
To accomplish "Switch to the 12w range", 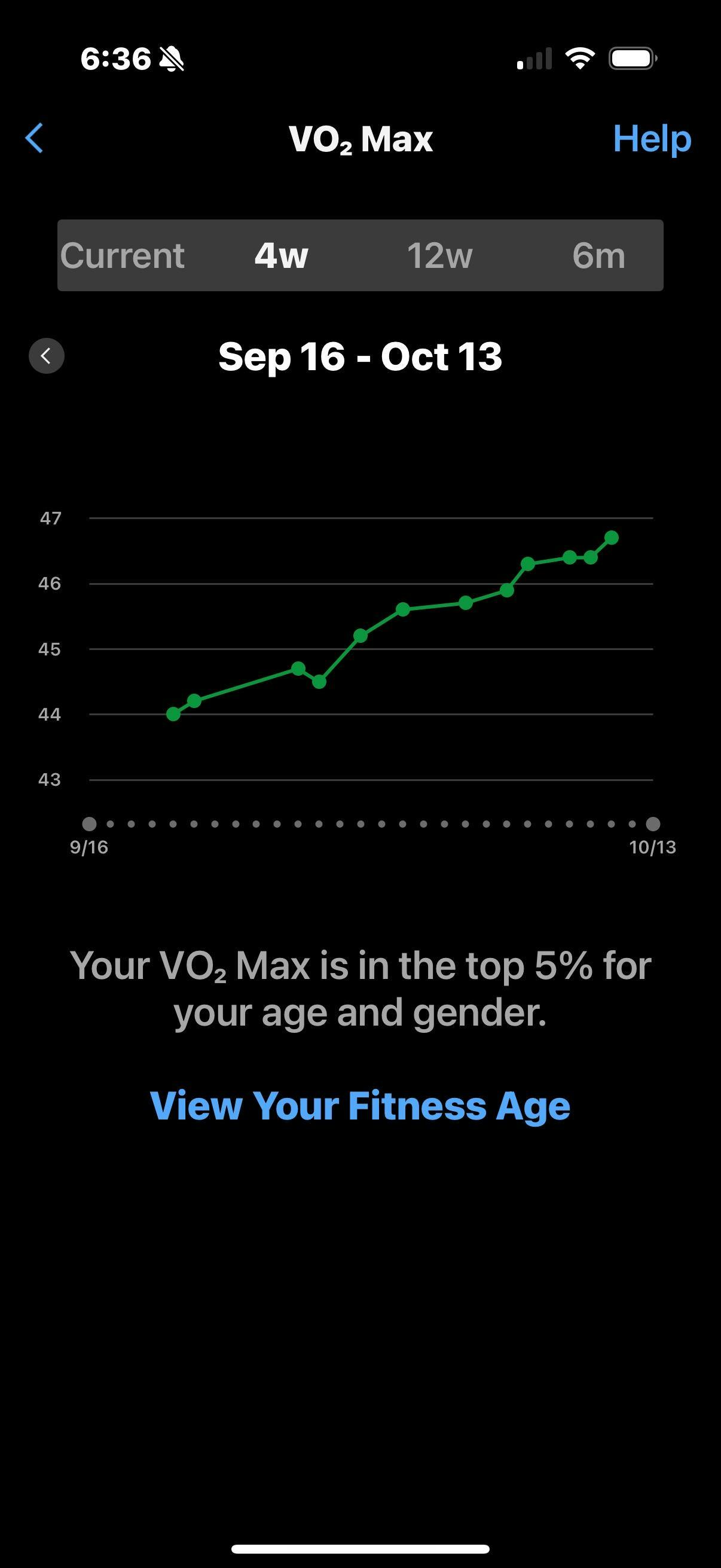I will (x=439, y=256).
